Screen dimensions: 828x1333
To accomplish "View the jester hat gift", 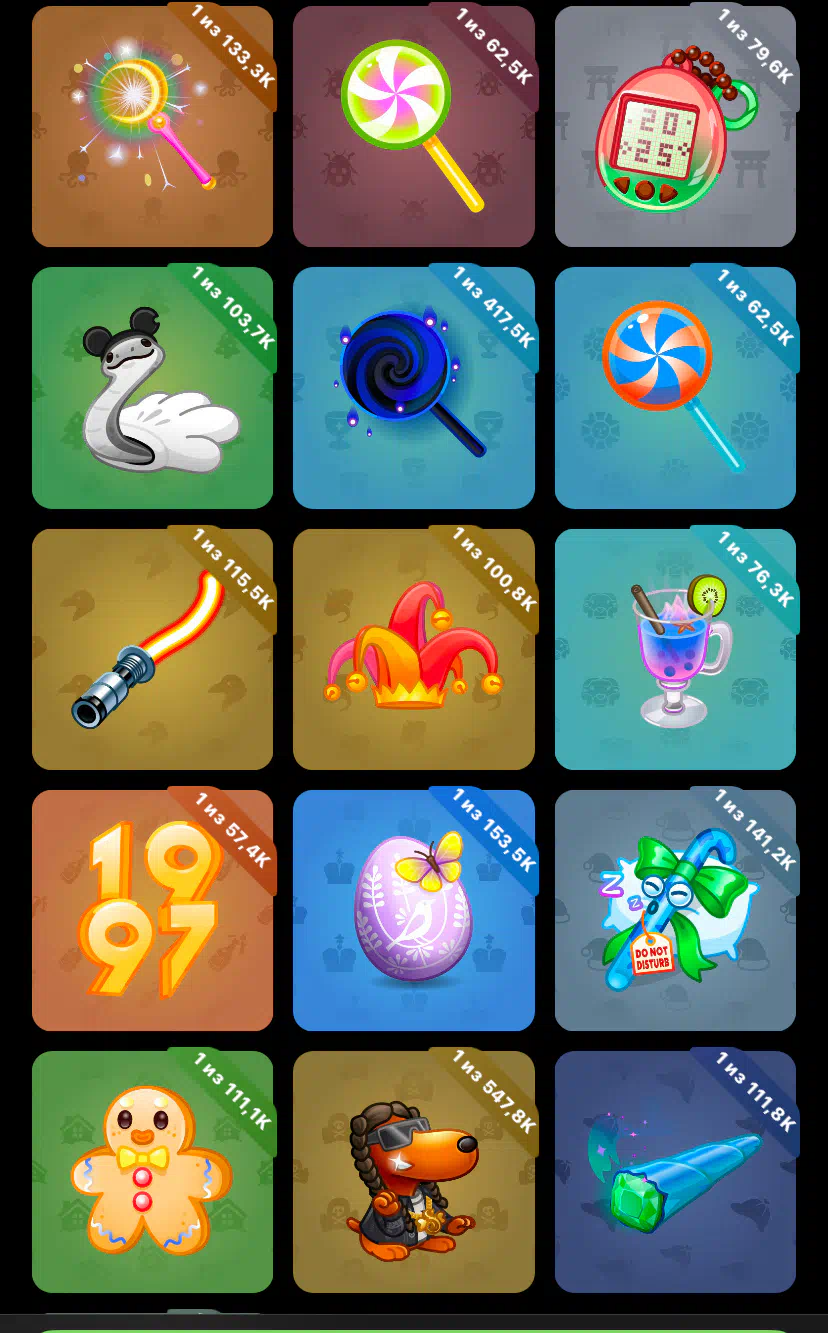I will coord(414,649).
